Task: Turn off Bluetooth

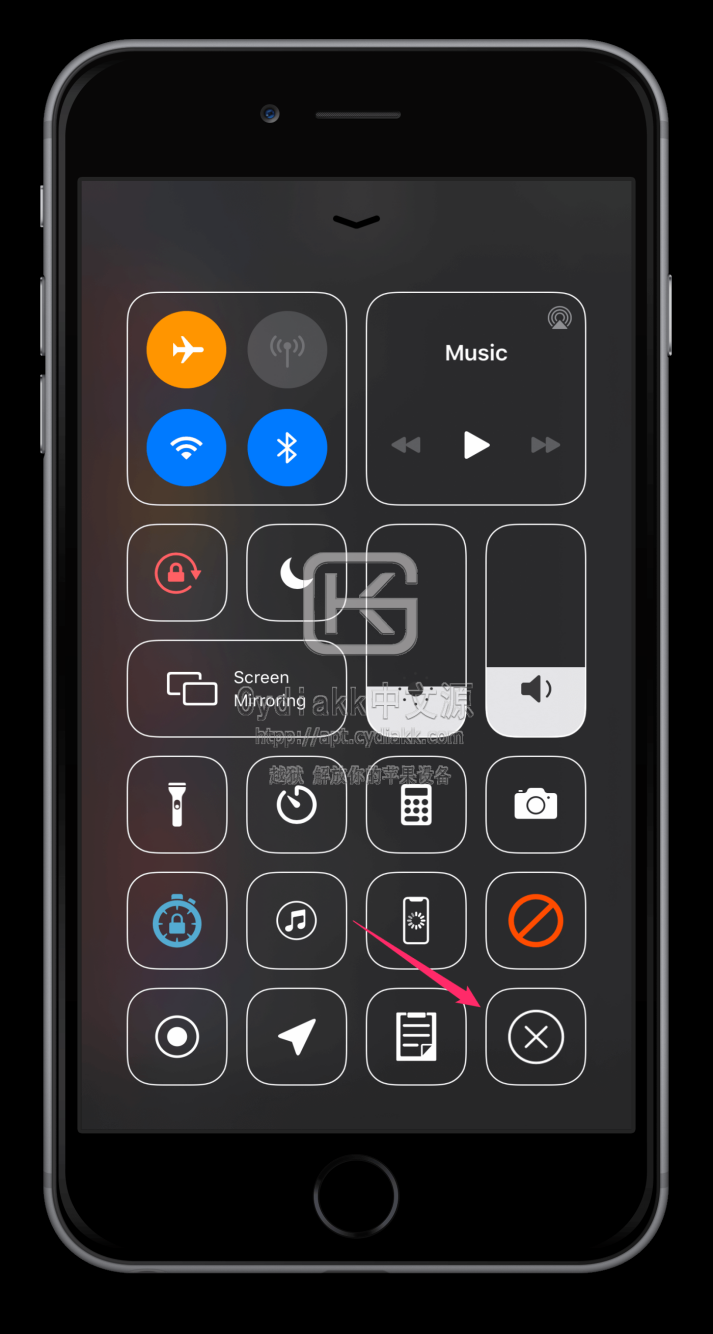Action: click(x=287, y=448)
